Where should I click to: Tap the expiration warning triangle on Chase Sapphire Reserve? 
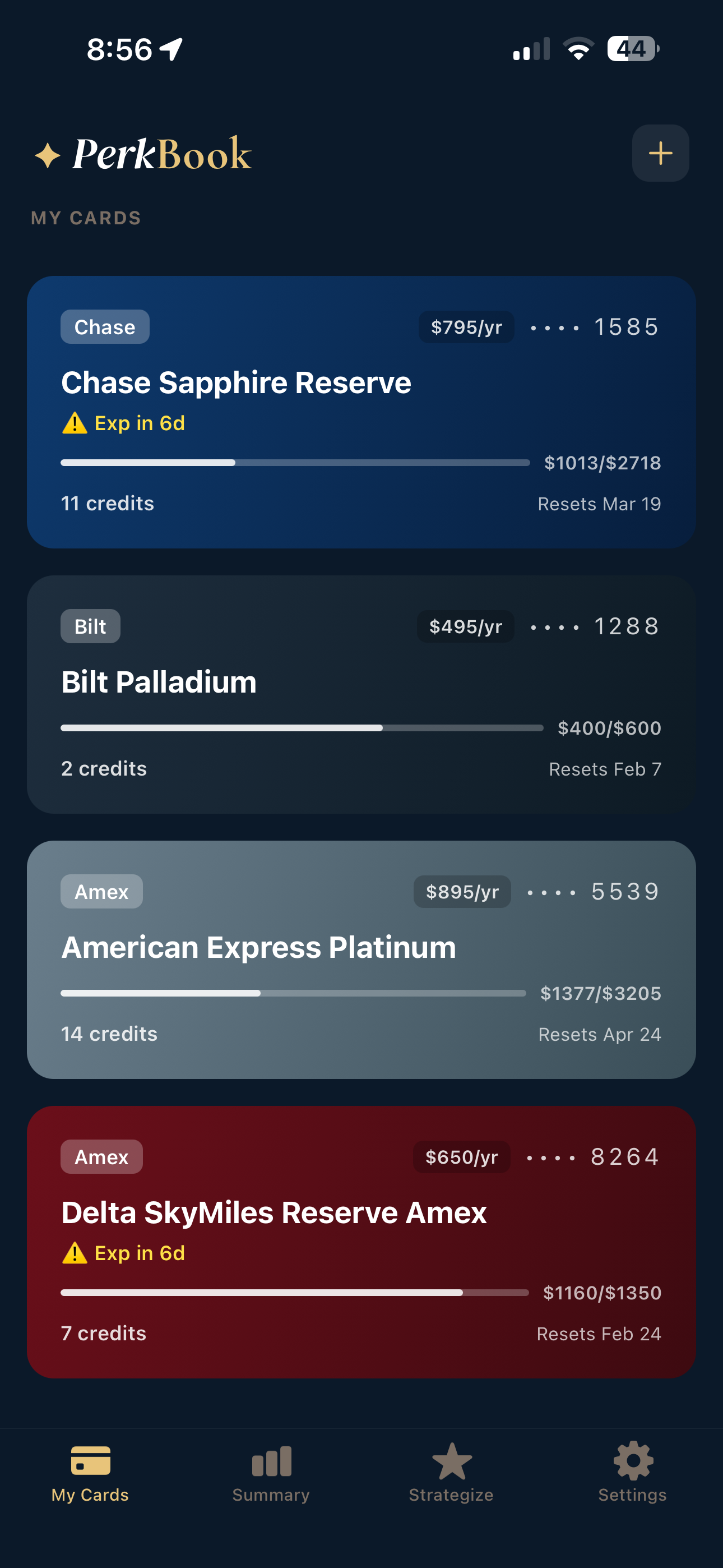click(x=74, y=422)
